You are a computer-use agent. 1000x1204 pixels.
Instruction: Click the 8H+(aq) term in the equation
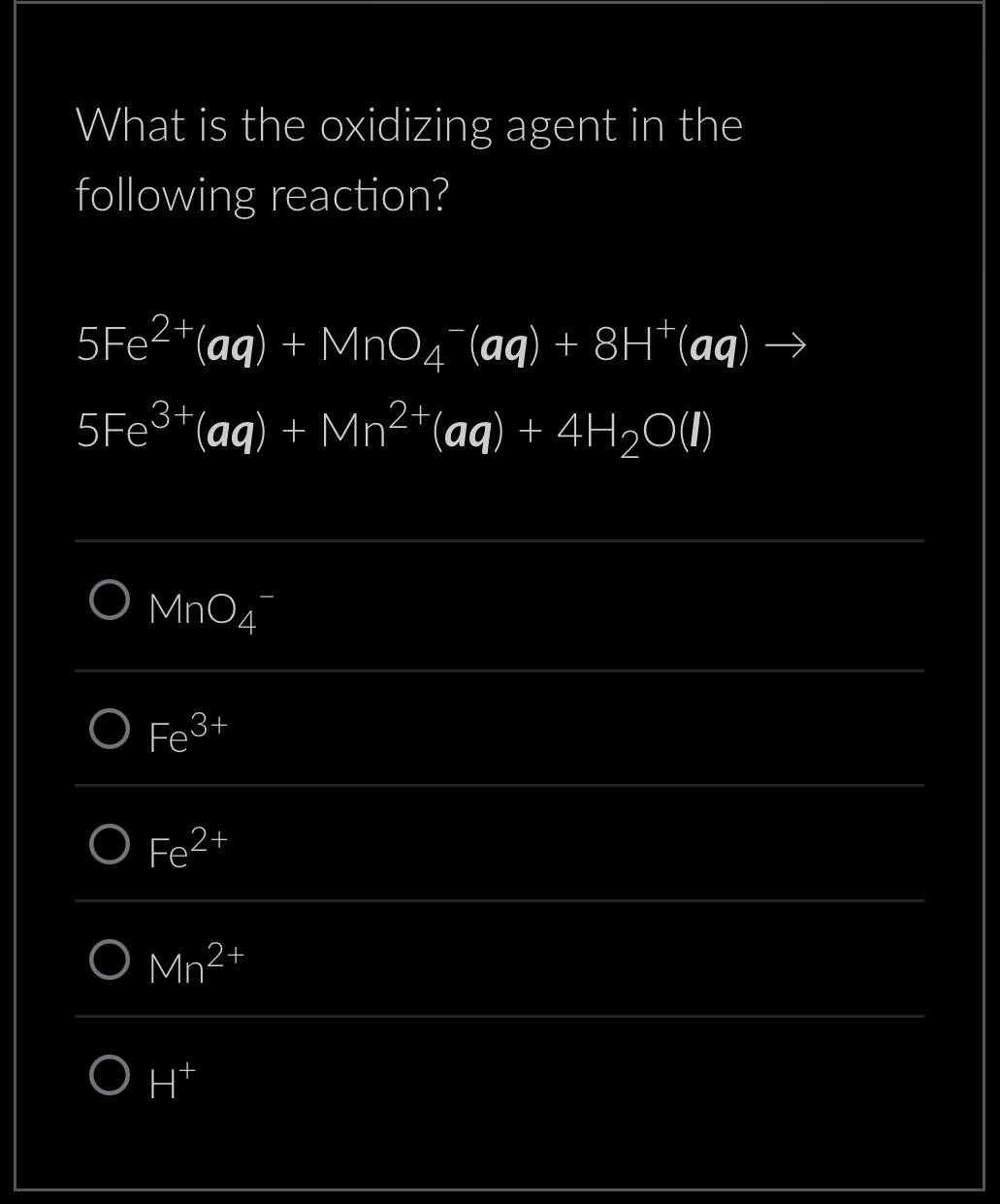click(672, 342)
